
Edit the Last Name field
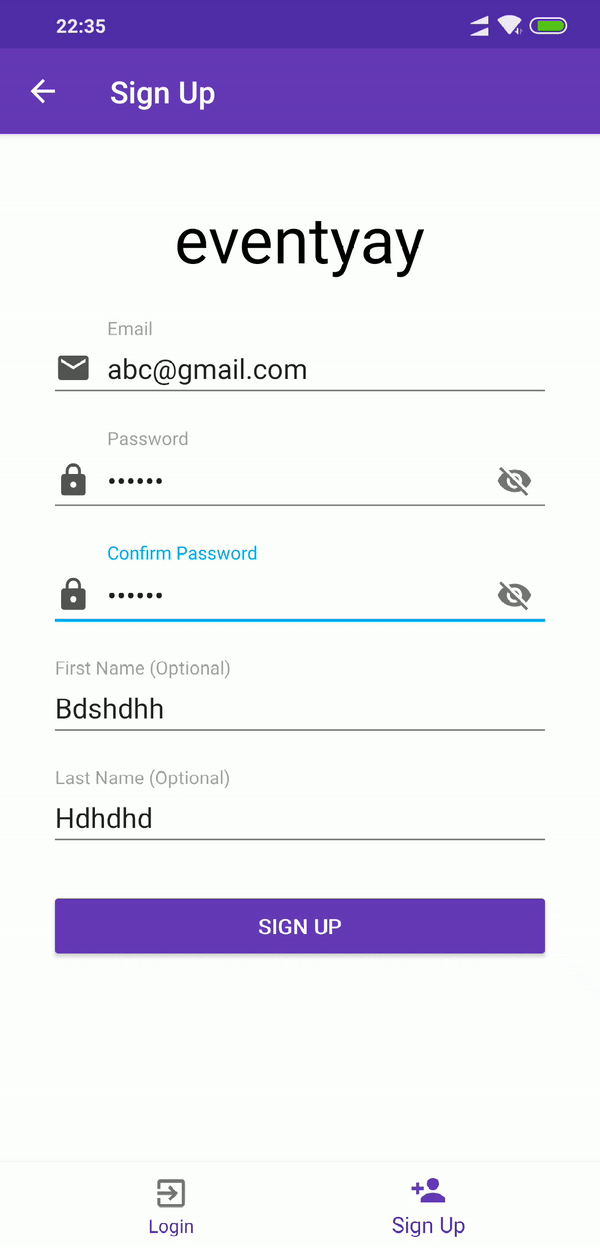coord(300,819)
